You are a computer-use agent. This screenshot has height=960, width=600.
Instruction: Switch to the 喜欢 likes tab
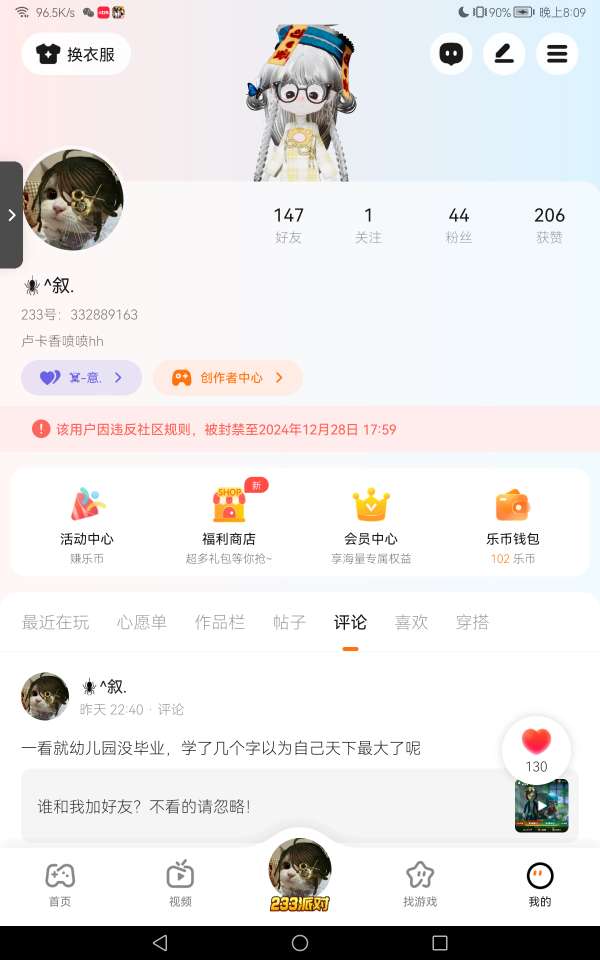[x=411, y=622]
